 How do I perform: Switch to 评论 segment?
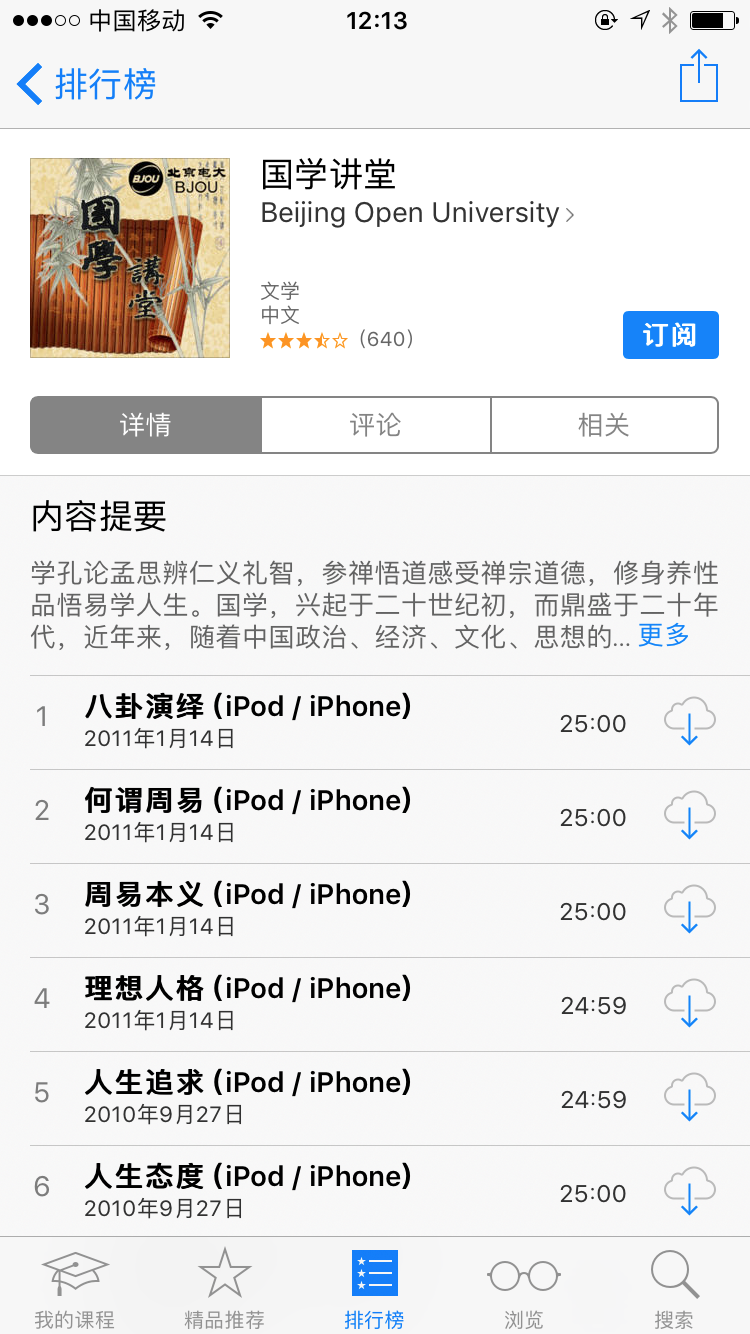point(376,425)
